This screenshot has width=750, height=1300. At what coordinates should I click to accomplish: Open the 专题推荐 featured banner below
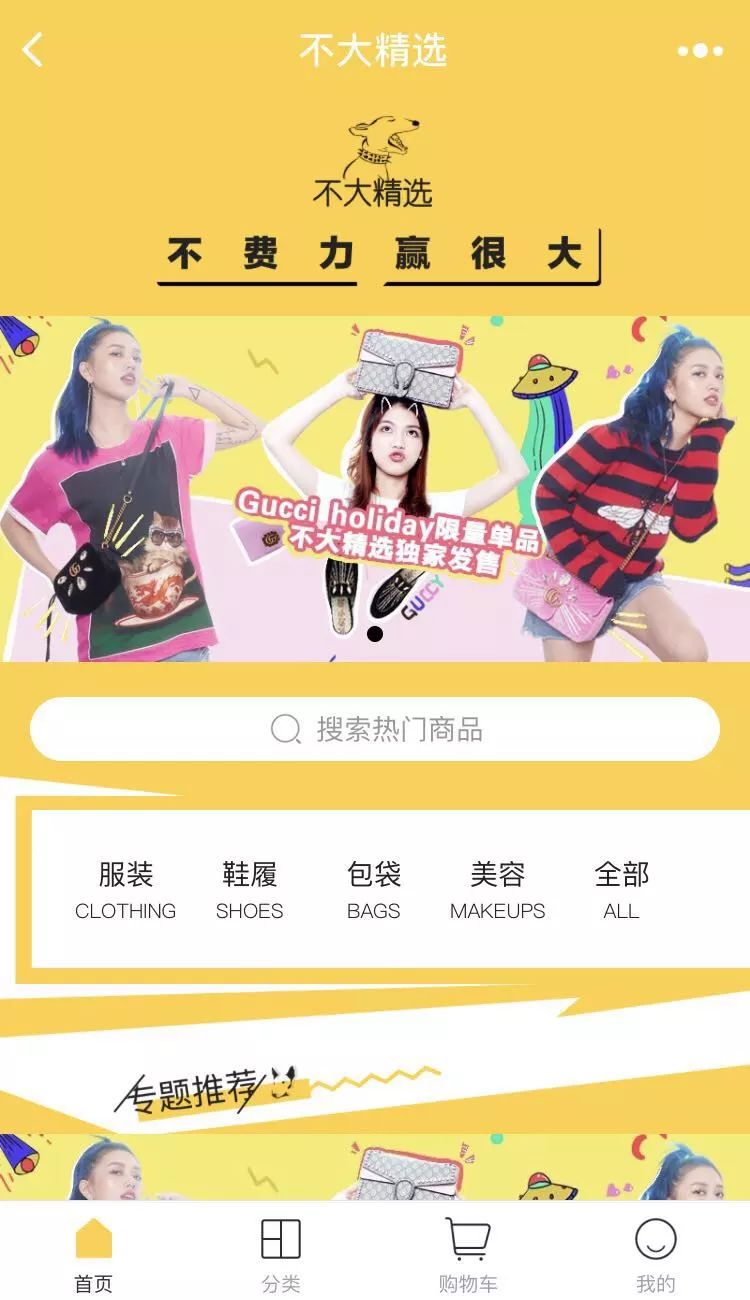375,1167
